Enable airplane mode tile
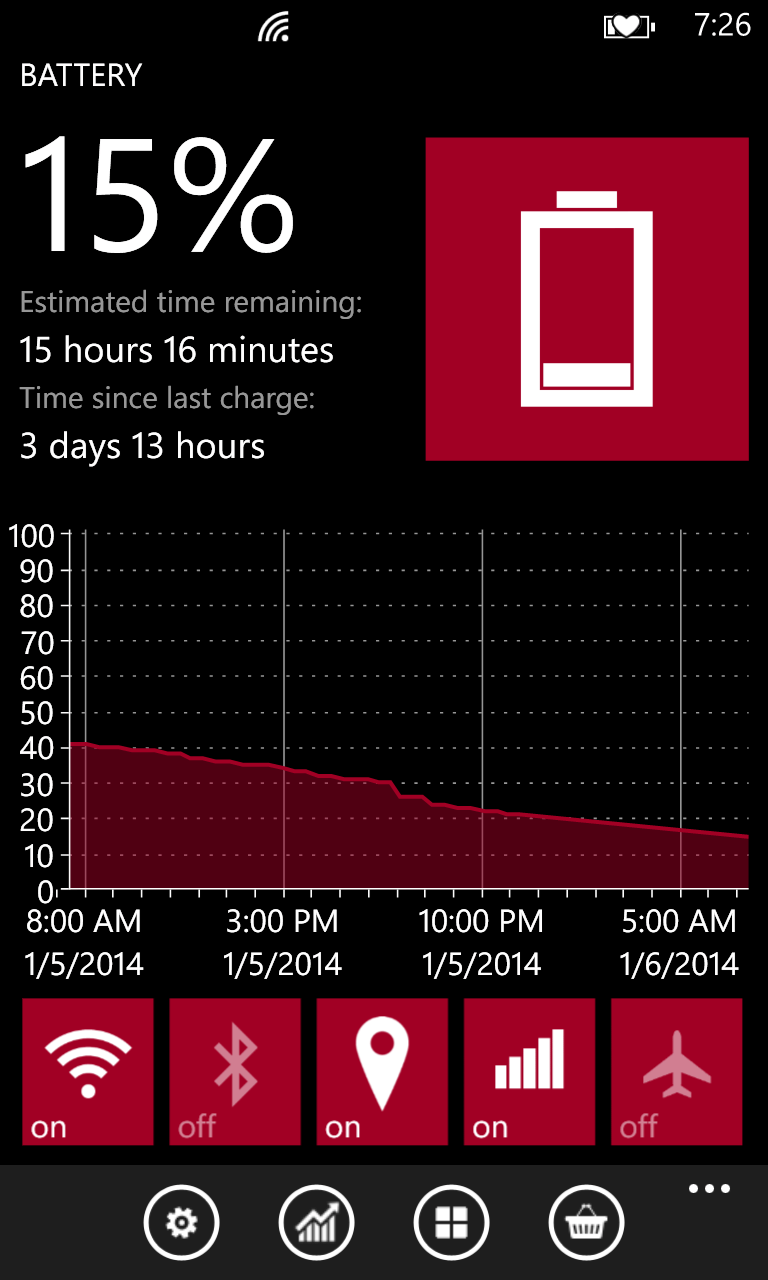 (x=676, y=1071)
